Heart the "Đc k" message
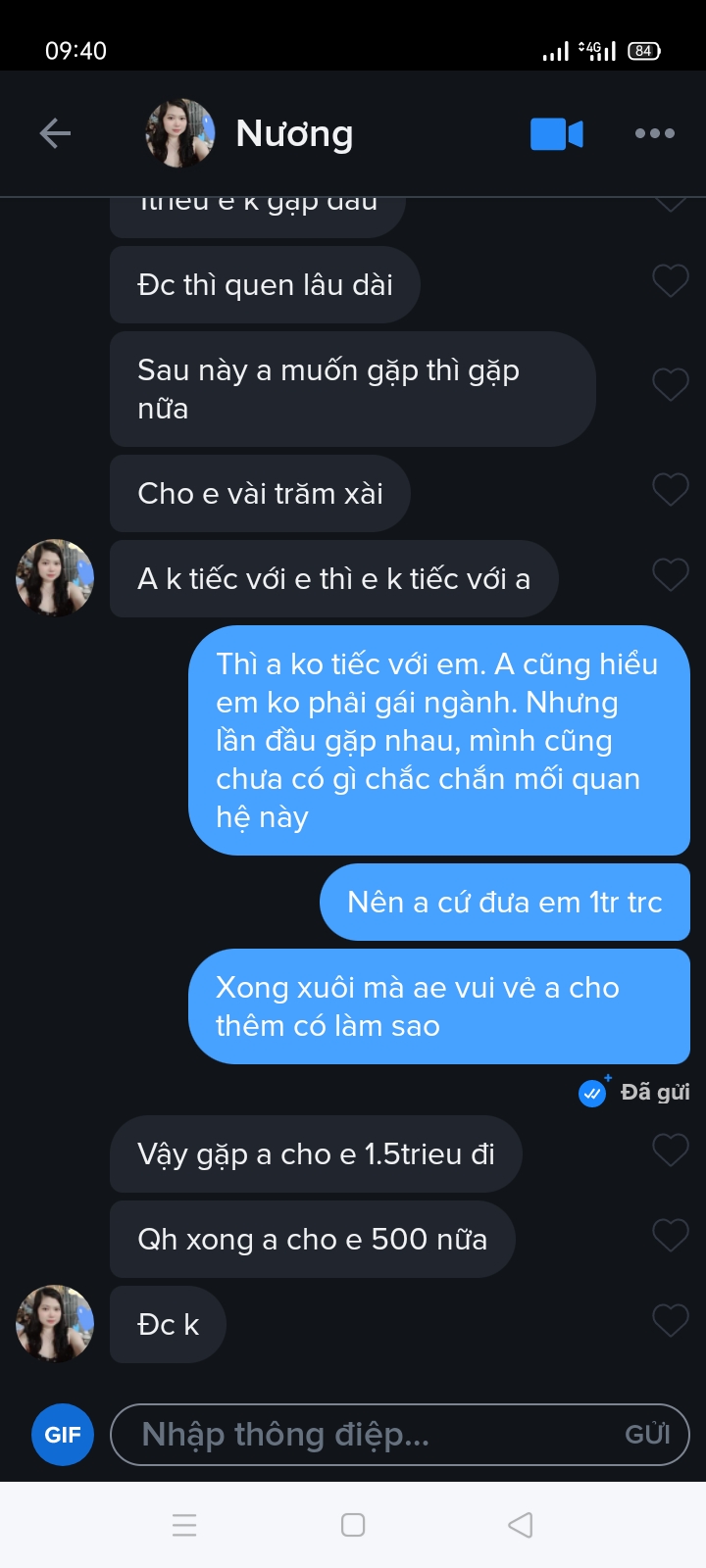Screen dimensions: 706x1568 click(671, 1321)
